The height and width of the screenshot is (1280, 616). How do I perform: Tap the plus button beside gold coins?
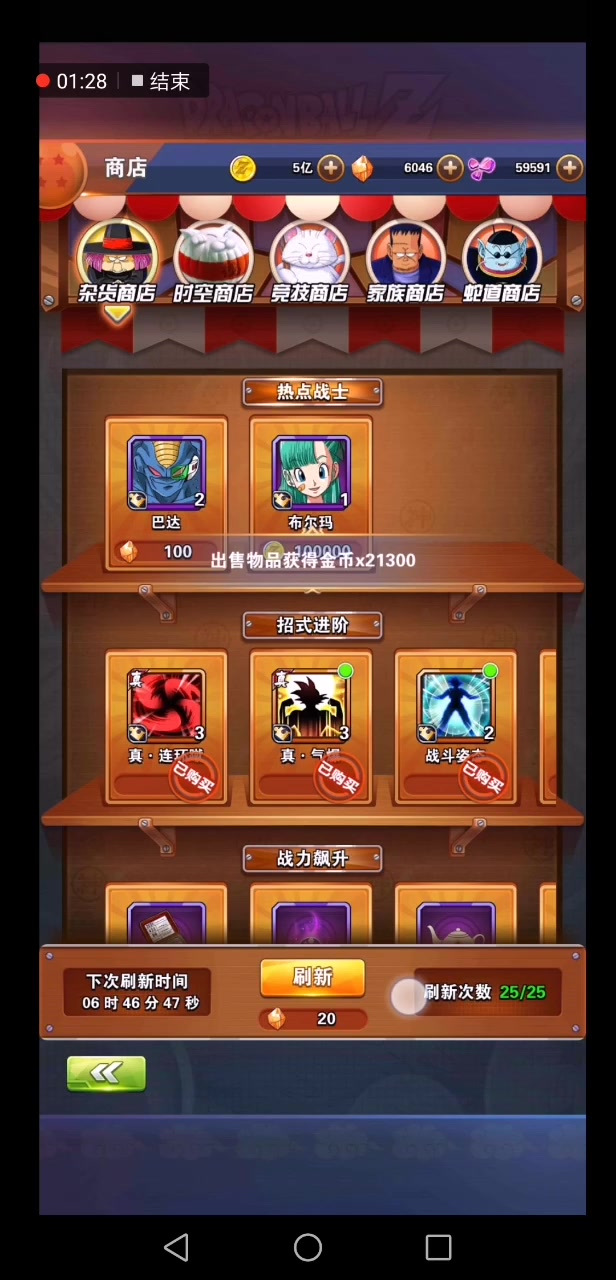coord(331,168)
